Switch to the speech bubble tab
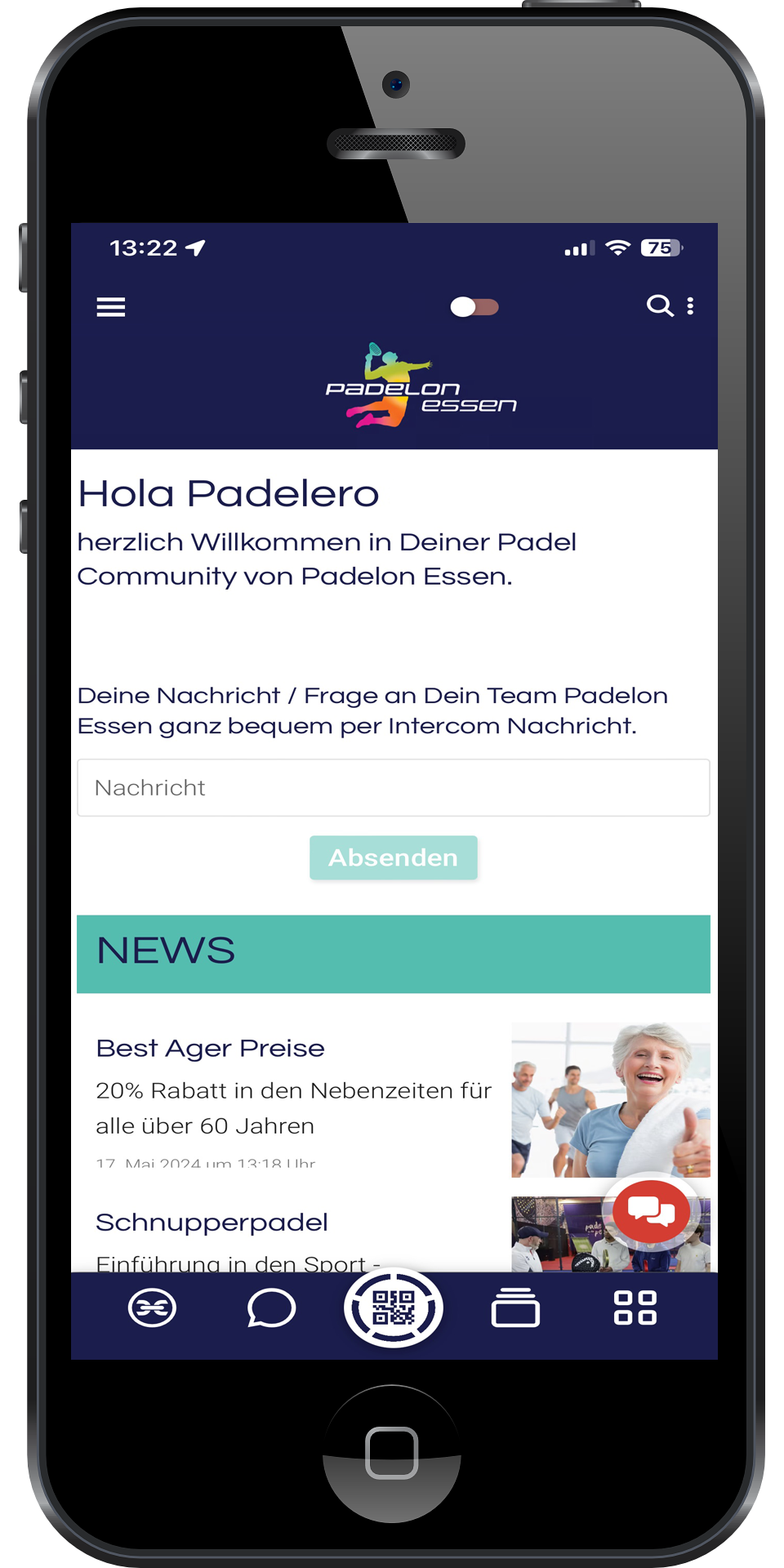This screenshot has height=1568, width=784. tap(271, 1308)
